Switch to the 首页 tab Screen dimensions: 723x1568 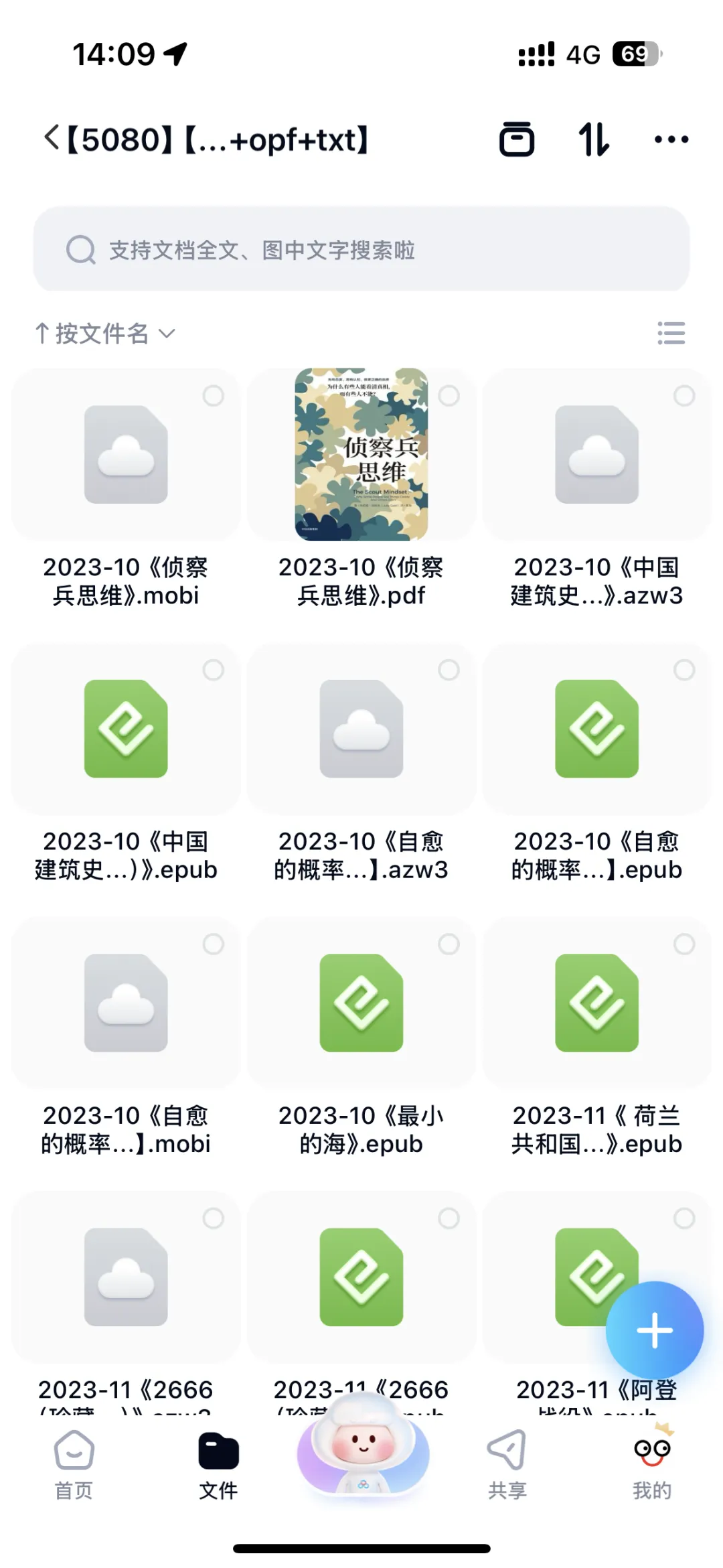pyautogui.click(x=74, y=1464)
